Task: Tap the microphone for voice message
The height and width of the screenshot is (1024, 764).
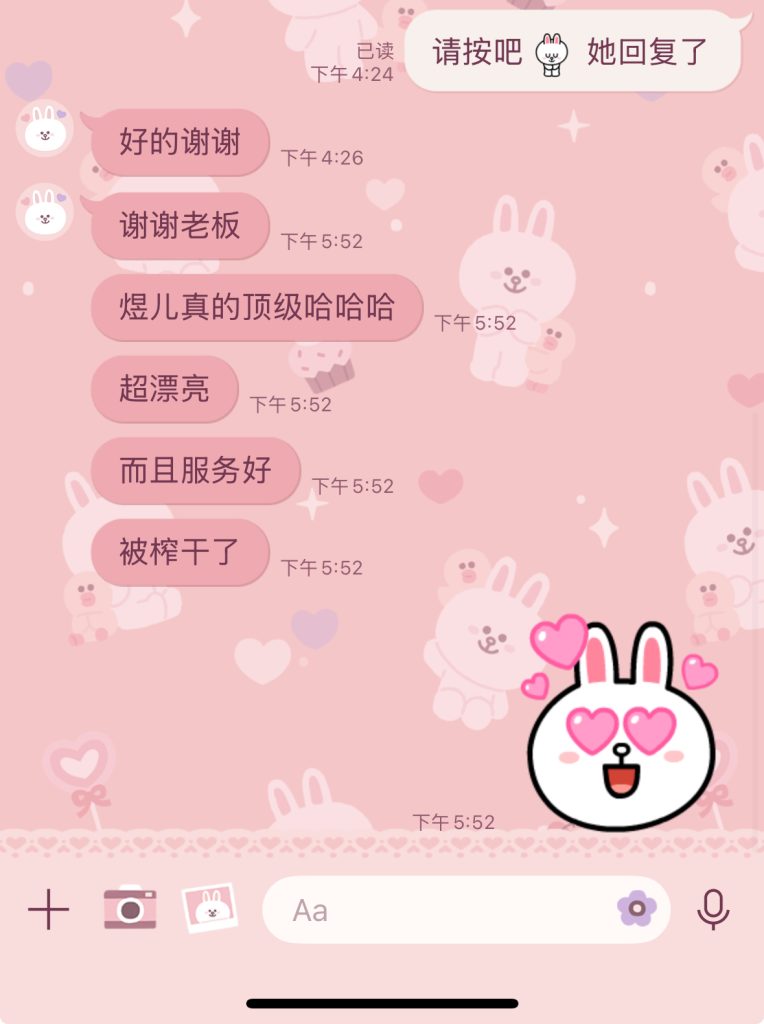Action: point(713,909)
